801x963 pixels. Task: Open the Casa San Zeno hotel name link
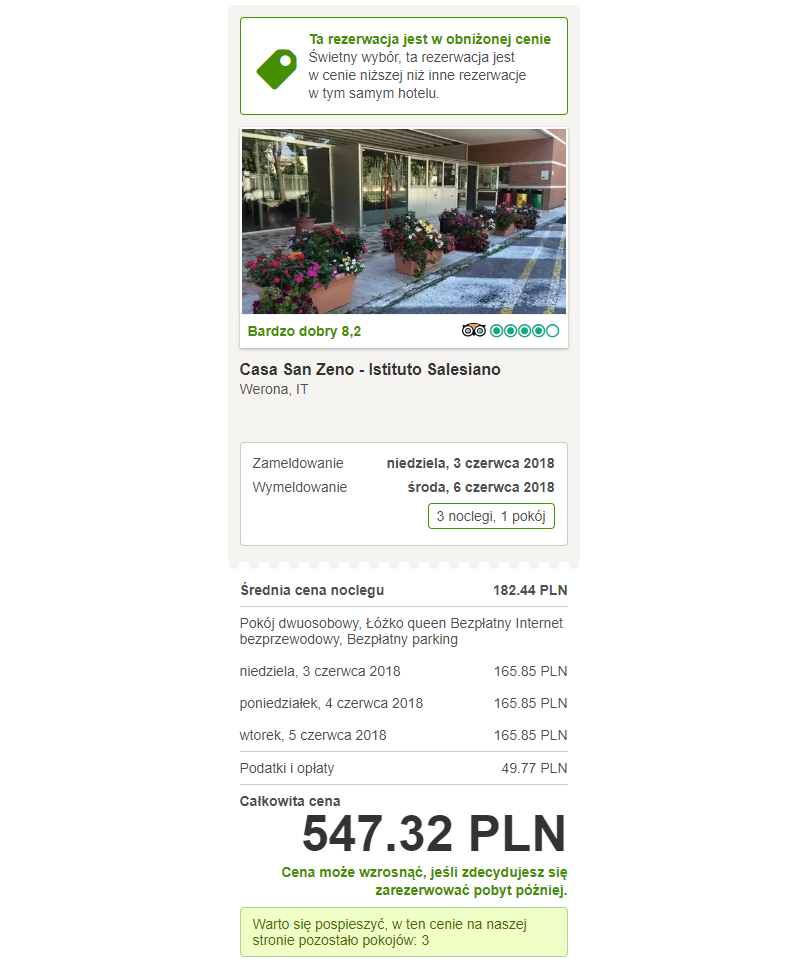(370, 368)
